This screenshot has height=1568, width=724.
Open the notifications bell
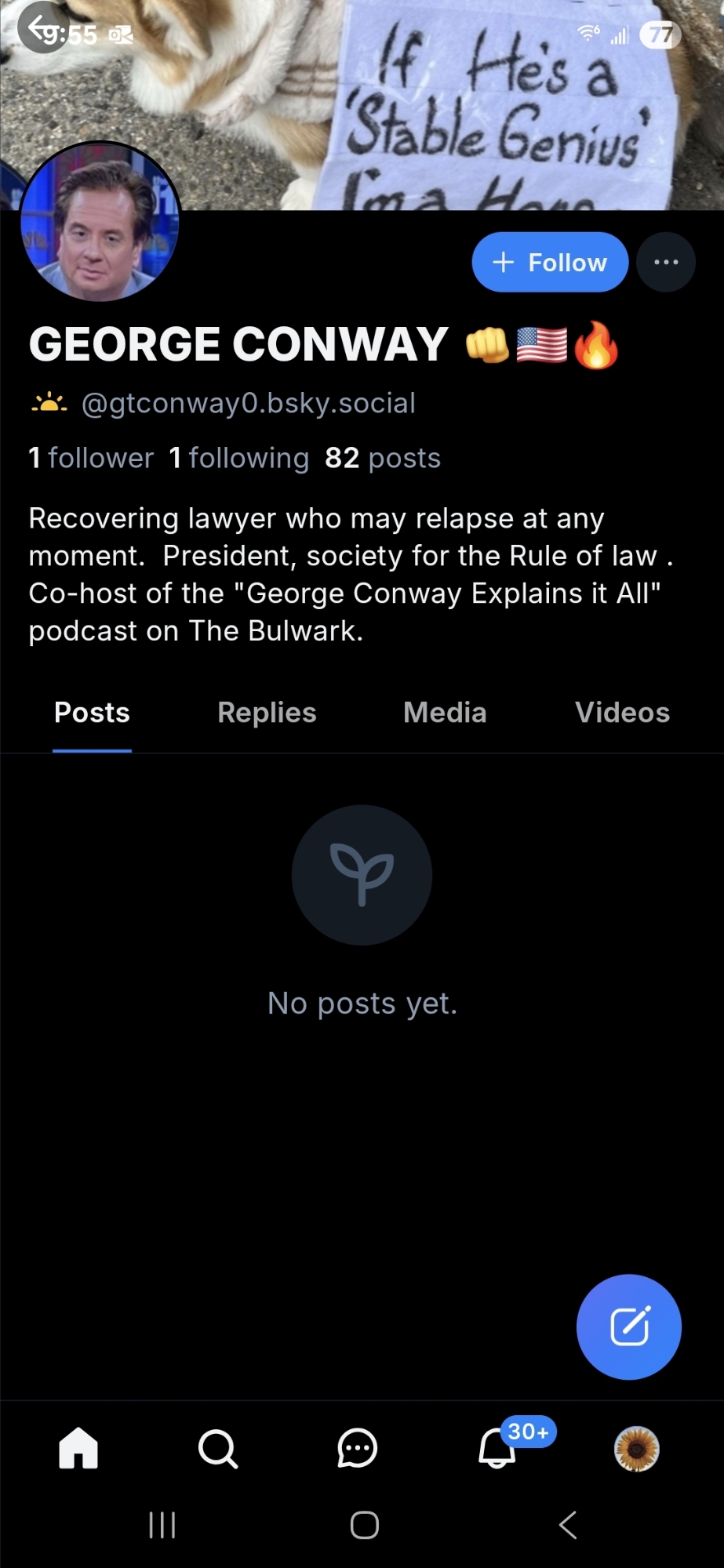497,1447
